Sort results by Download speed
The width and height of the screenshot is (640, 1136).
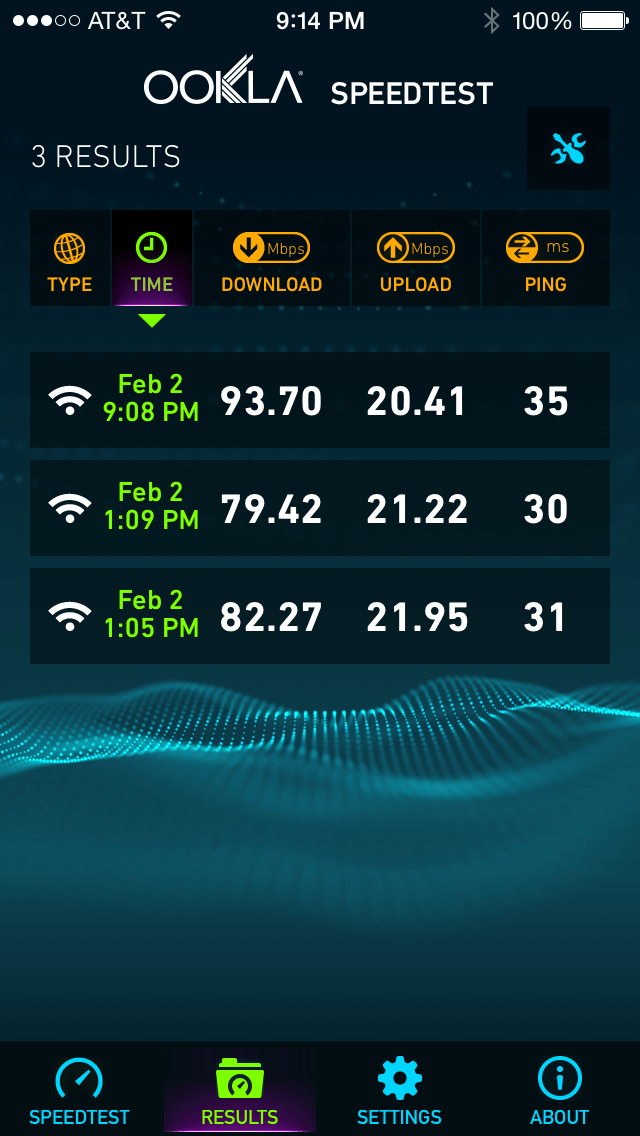[x=271, y=259]
